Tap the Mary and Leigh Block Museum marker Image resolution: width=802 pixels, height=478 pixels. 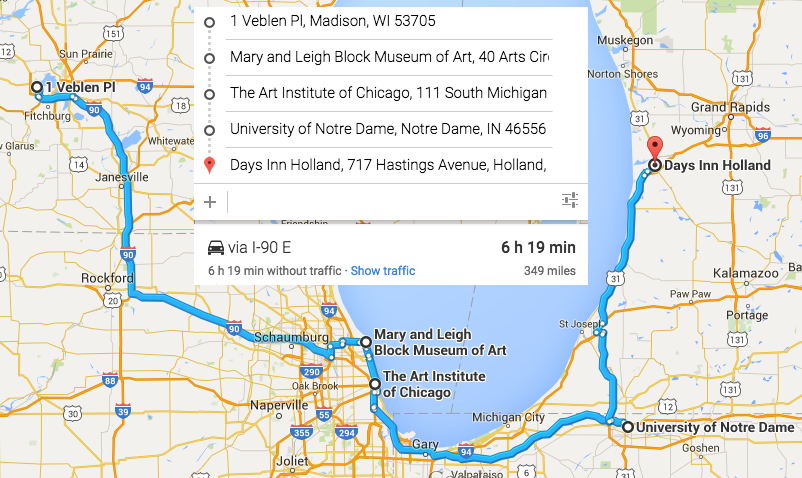pos(366,342)
